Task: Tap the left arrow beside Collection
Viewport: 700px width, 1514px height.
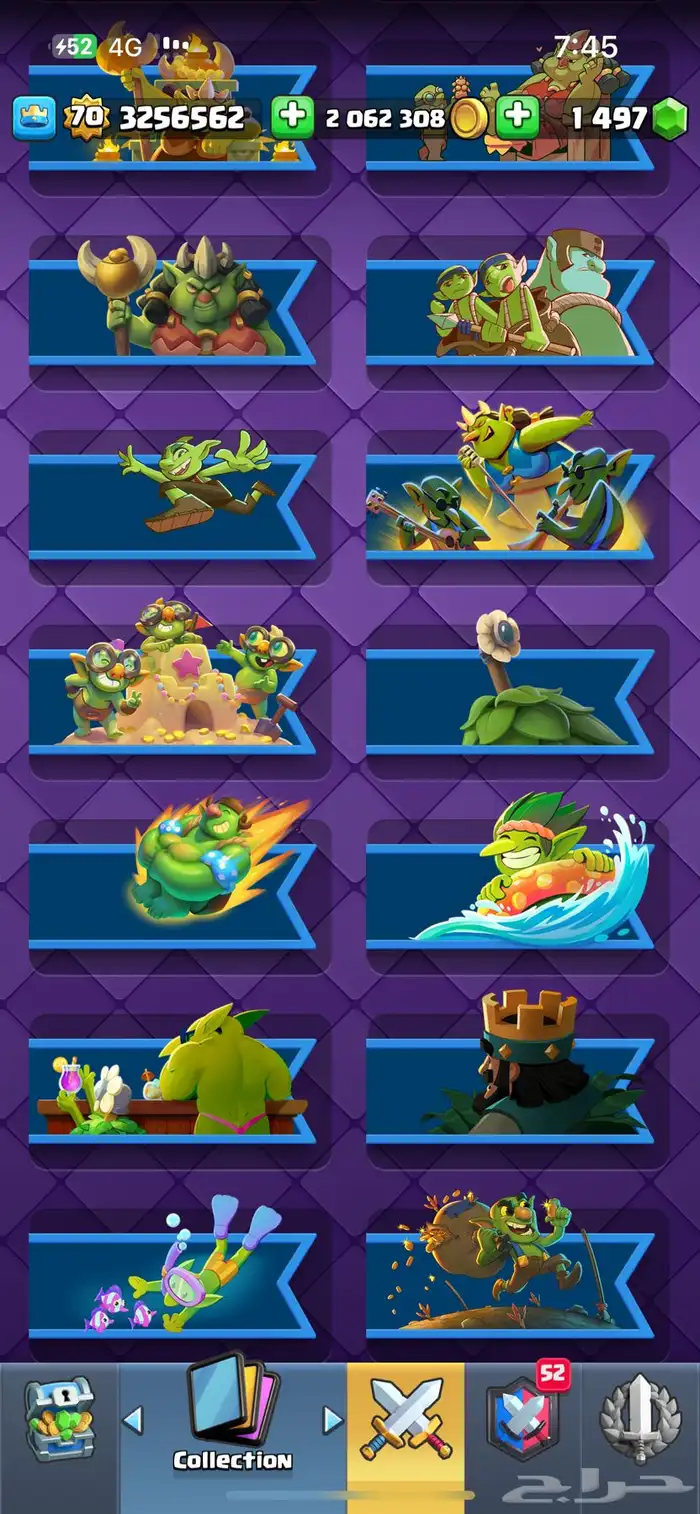Action: point(133,1420)
